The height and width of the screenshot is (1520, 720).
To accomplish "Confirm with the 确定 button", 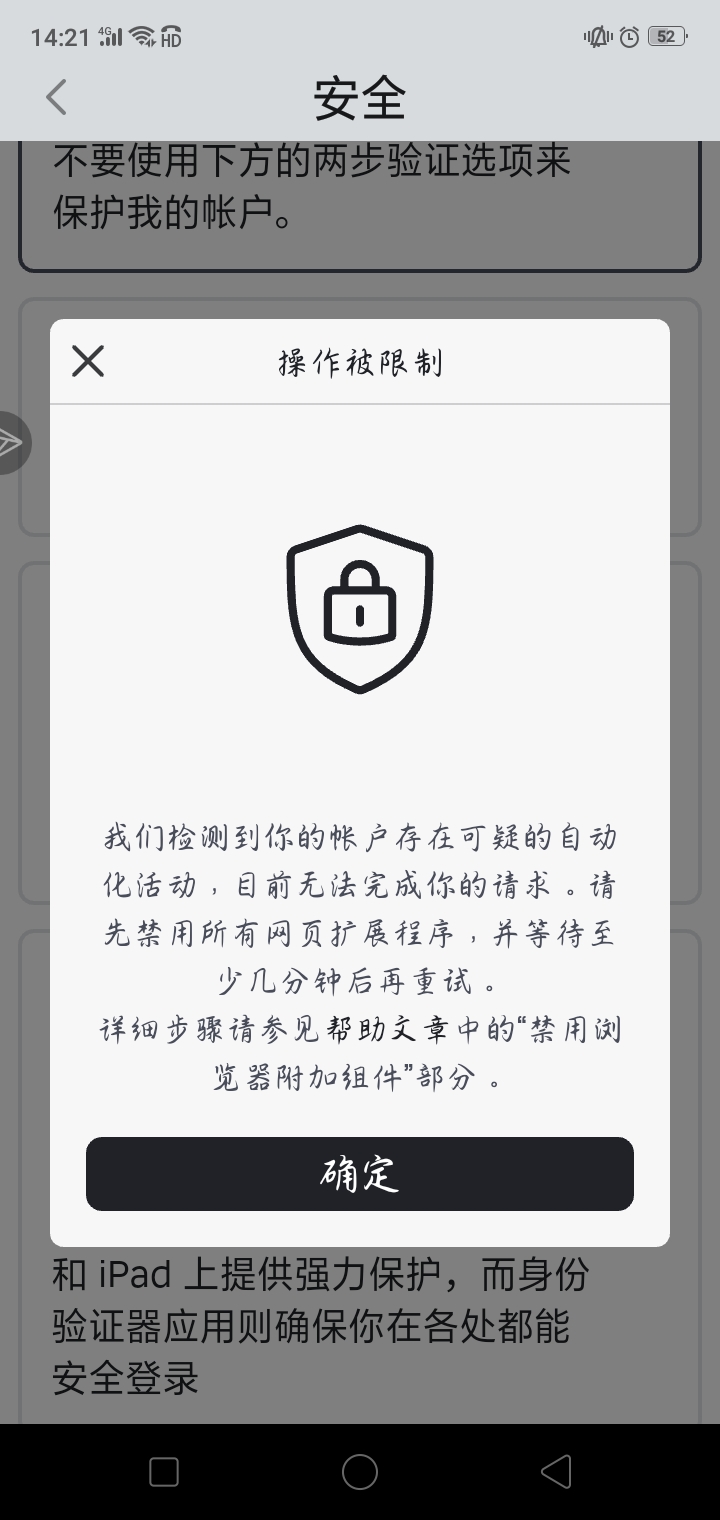I will click(x=360, y=1174).
